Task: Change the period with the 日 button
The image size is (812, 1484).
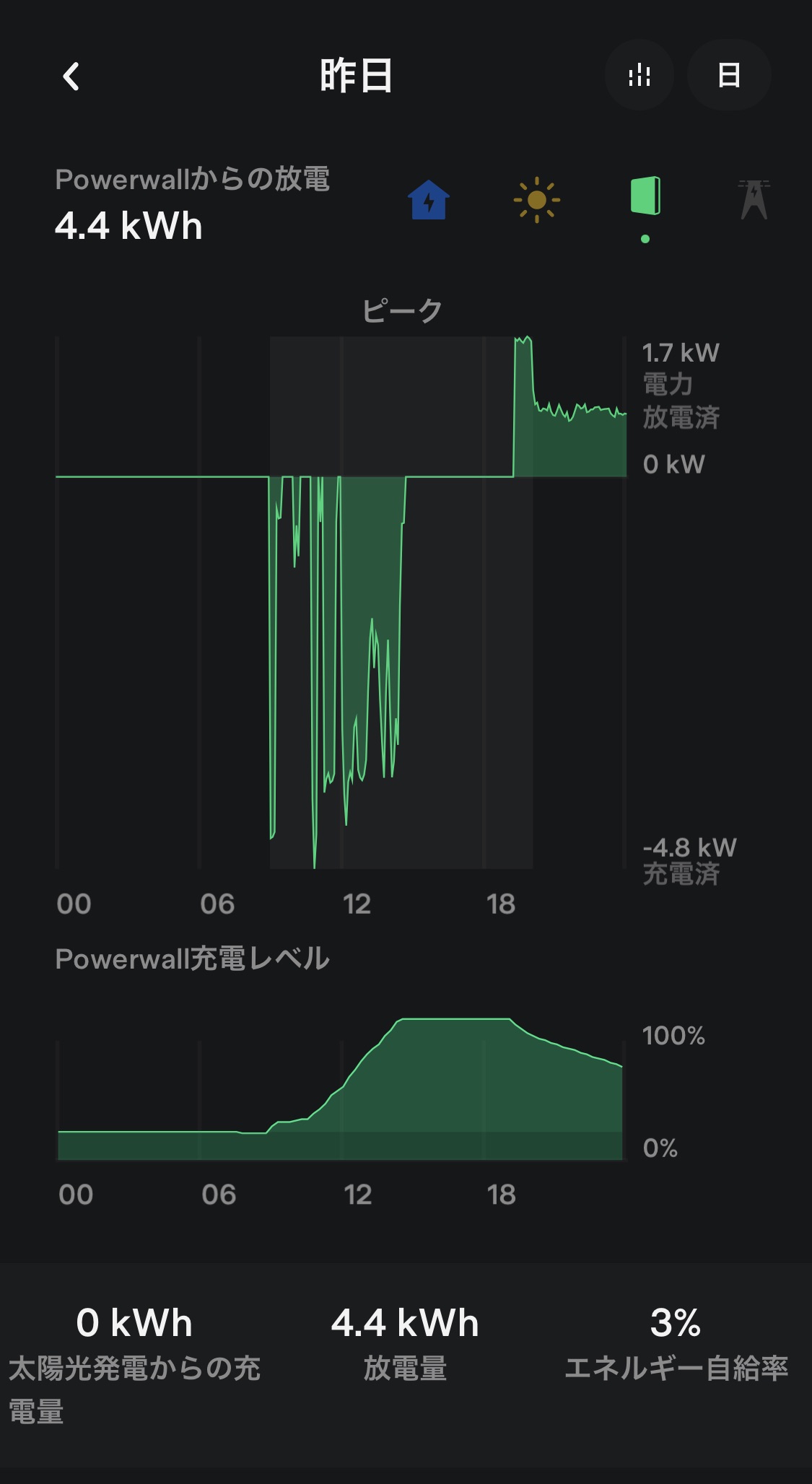Action: [x=729, y=75]
